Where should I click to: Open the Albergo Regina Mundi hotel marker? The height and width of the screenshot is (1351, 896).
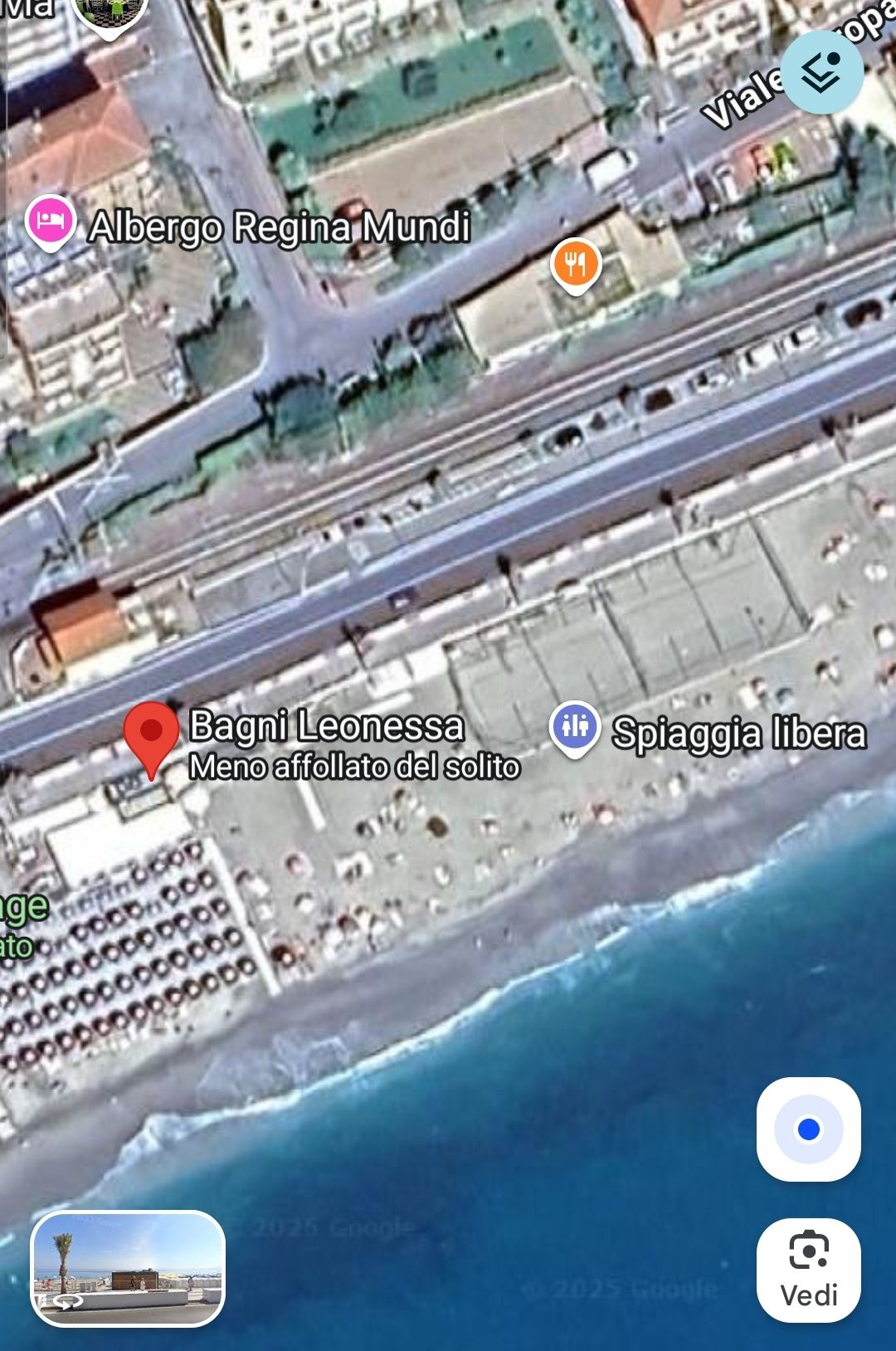tap(51, 222)
